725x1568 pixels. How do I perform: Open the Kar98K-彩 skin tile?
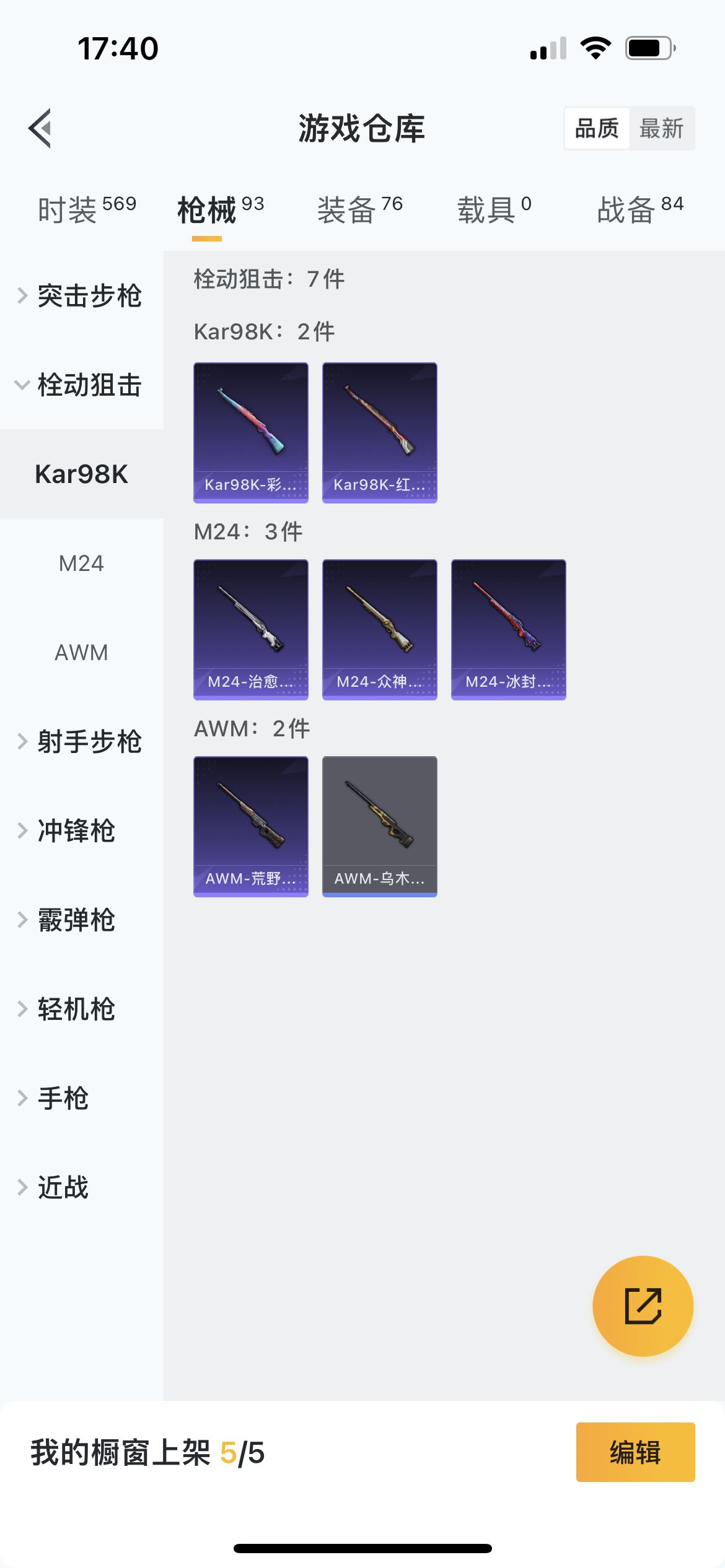pyautogui.click(x=251, y=433)
